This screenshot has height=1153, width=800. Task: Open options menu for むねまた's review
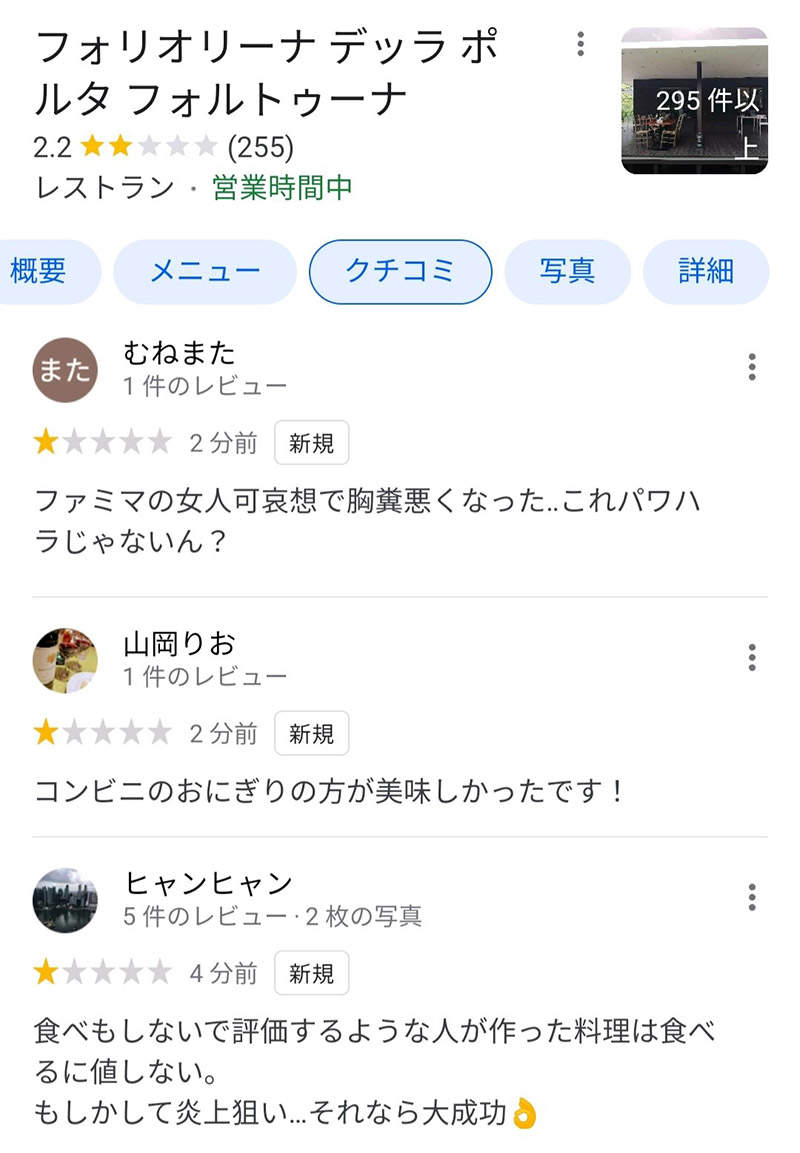click(x=751, y=368)
